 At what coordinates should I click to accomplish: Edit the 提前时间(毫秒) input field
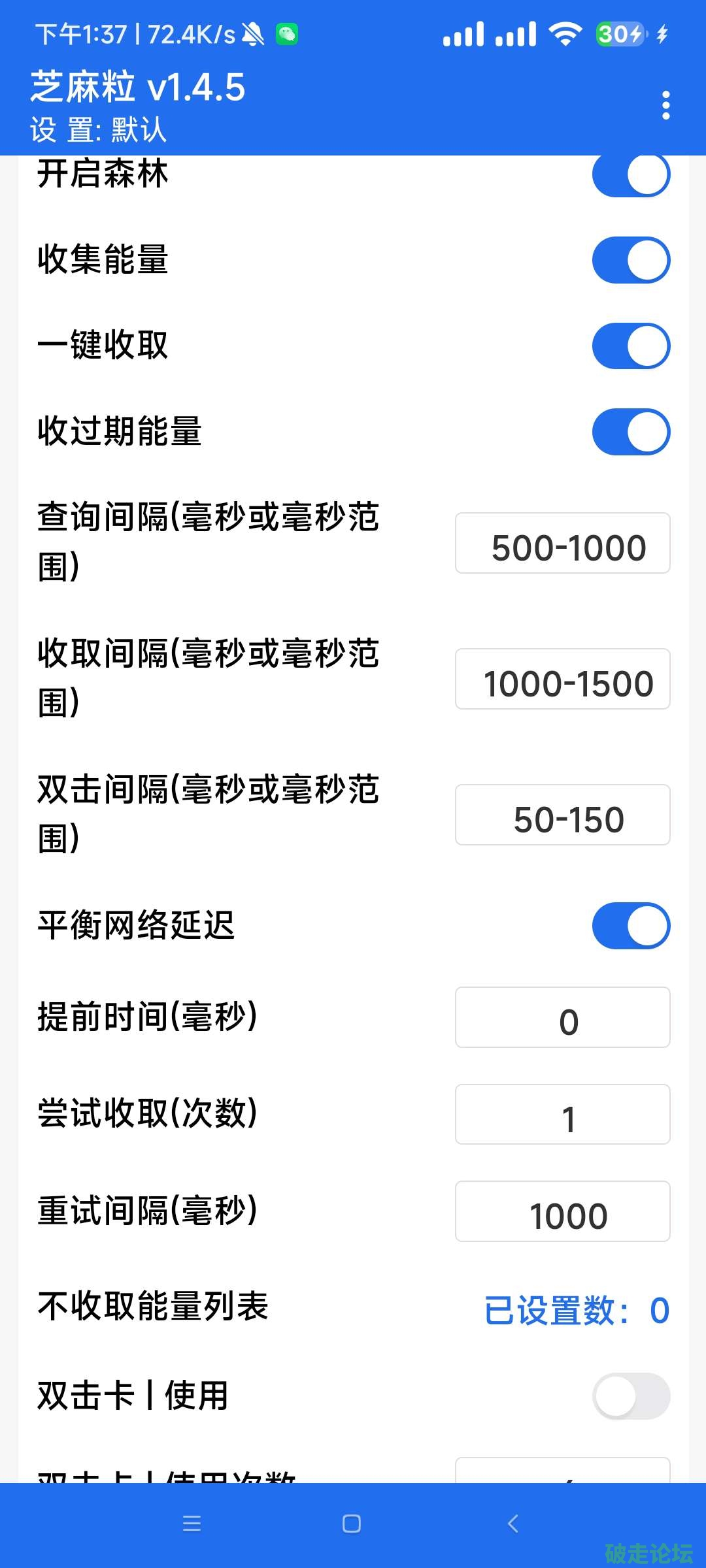click(x=562, y=1018)
